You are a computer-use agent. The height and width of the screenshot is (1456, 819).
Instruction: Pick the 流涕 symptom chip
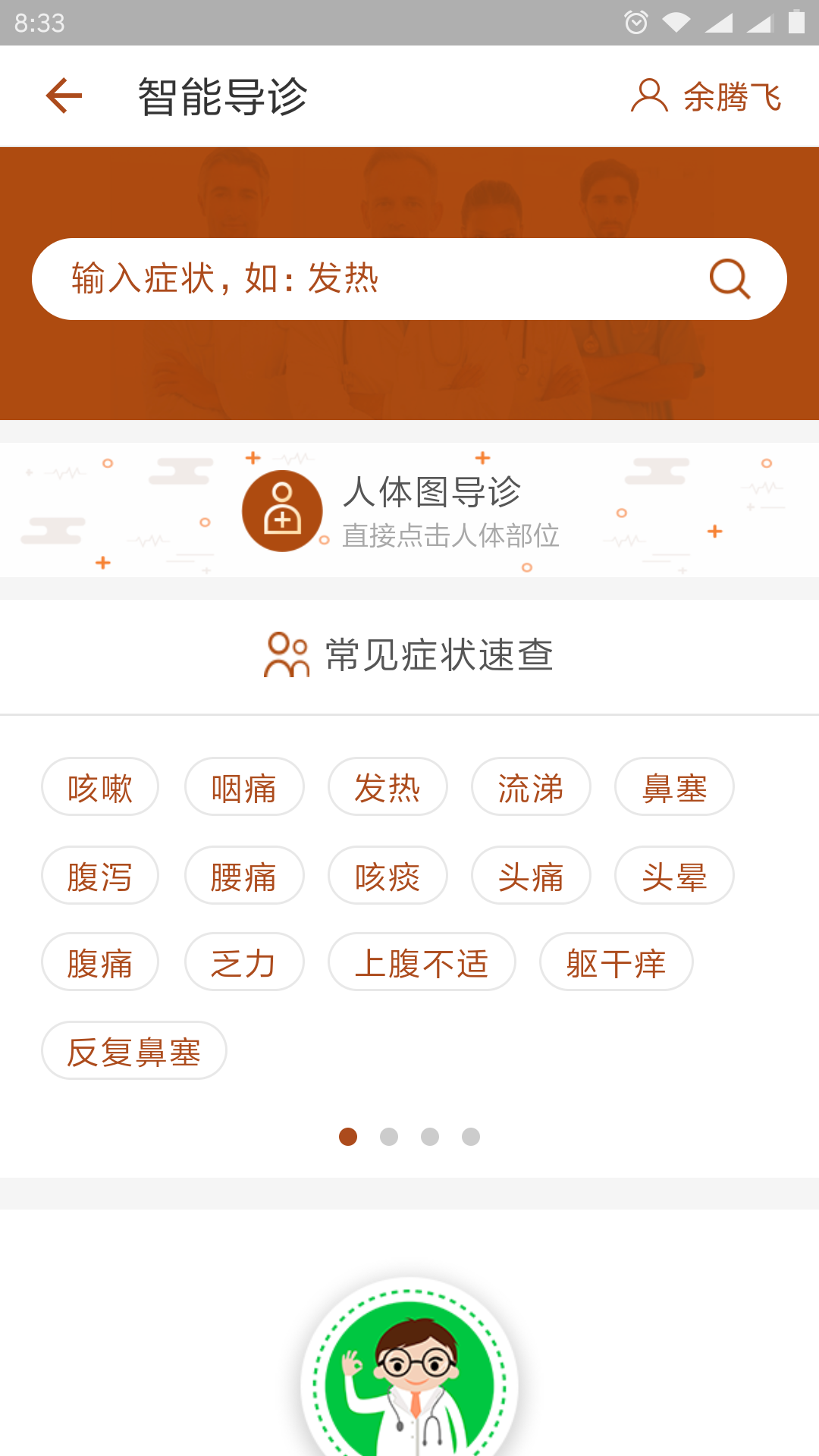pyautogui.click(x=531, y=787)
